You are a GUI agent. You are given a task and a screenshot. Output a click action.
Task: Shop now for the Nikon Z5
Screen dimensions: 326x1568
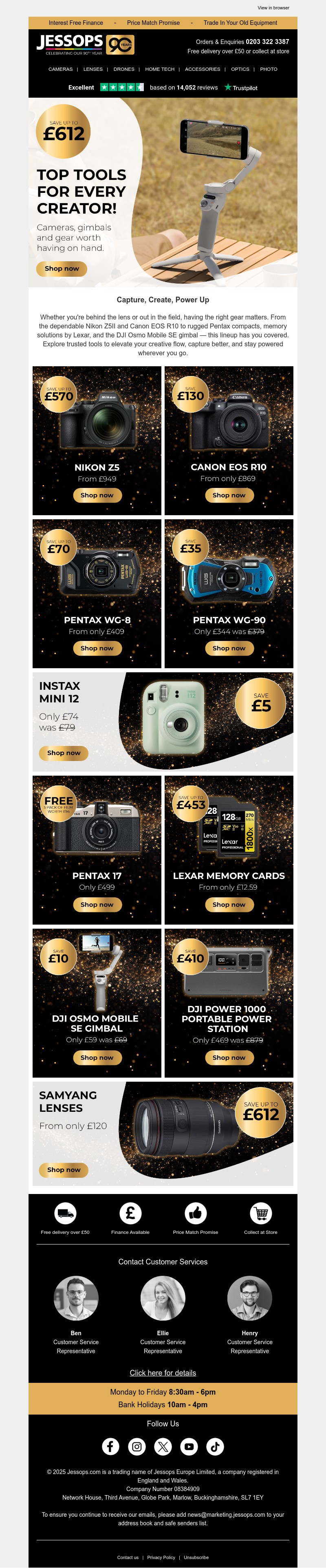point(97,496)
